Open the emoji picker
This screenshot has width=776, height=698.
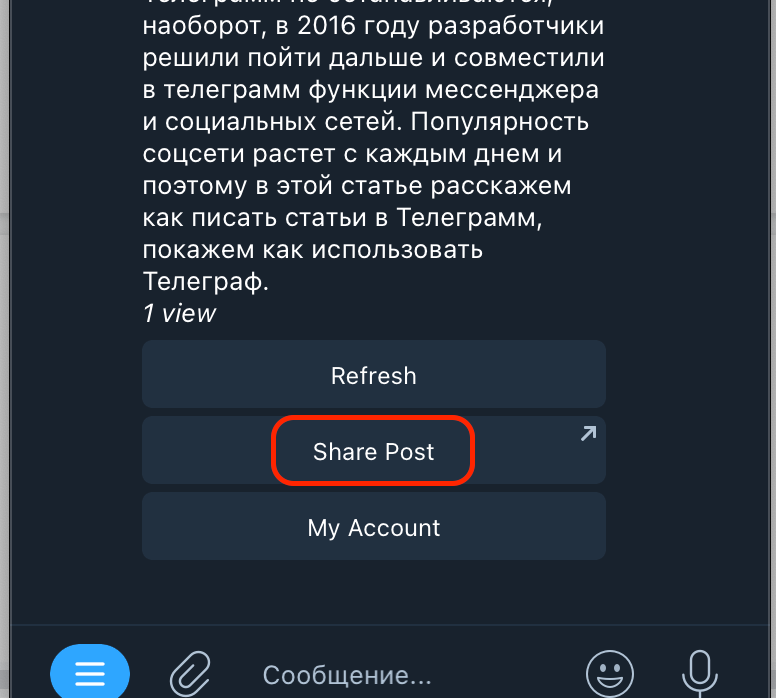[x=610, y=673]
